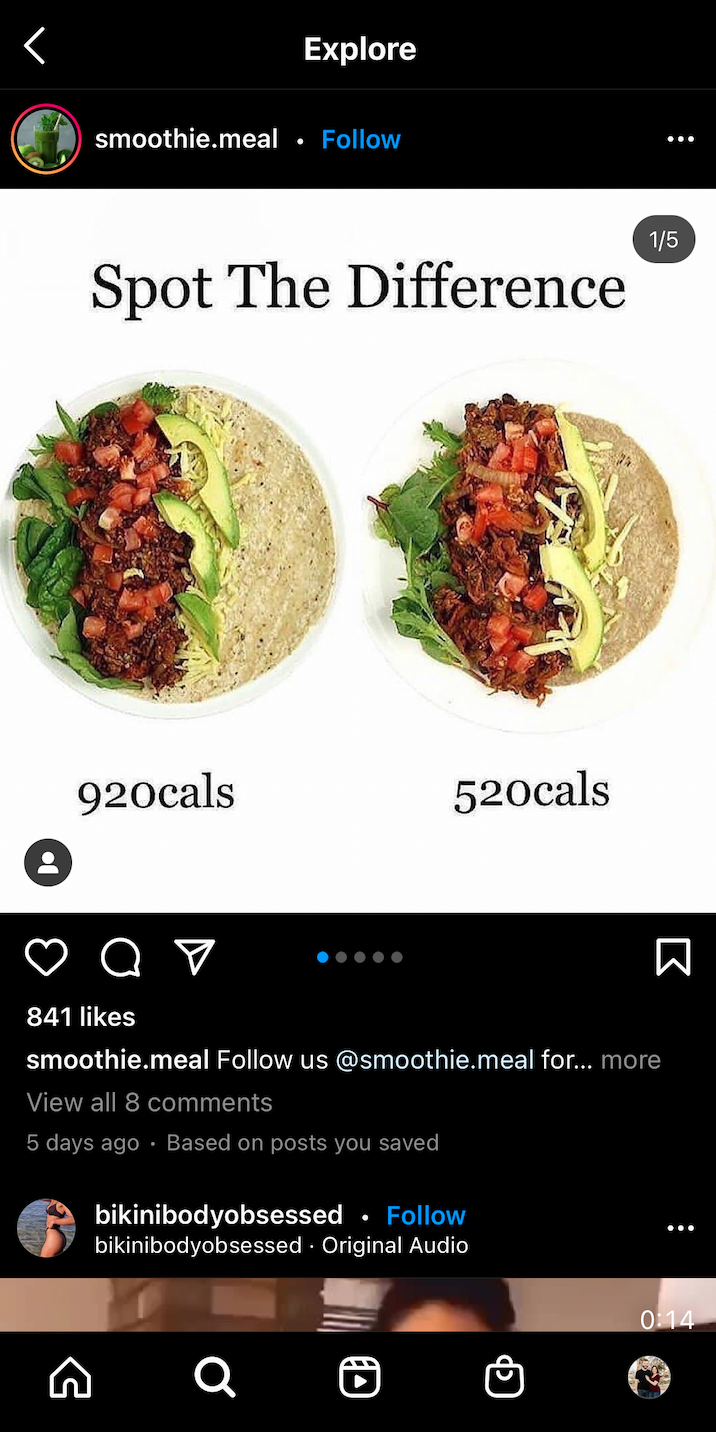Open smoothie.meal profile picture
This screenshot has width=716, height=1432.
tap(46, 139)
